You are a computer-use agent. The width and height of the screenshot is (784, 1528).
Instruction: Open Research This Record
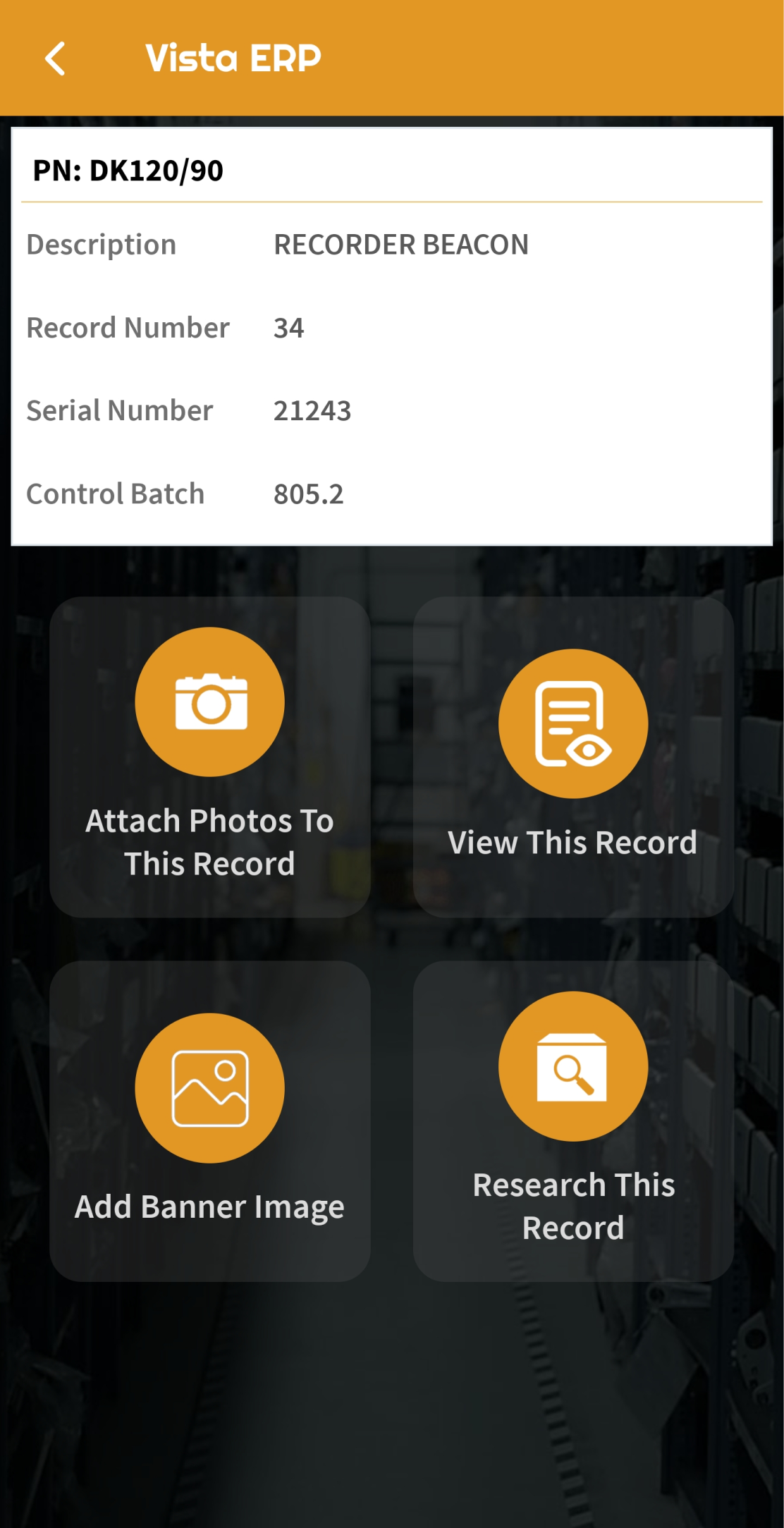click(x=572, y=1120)
